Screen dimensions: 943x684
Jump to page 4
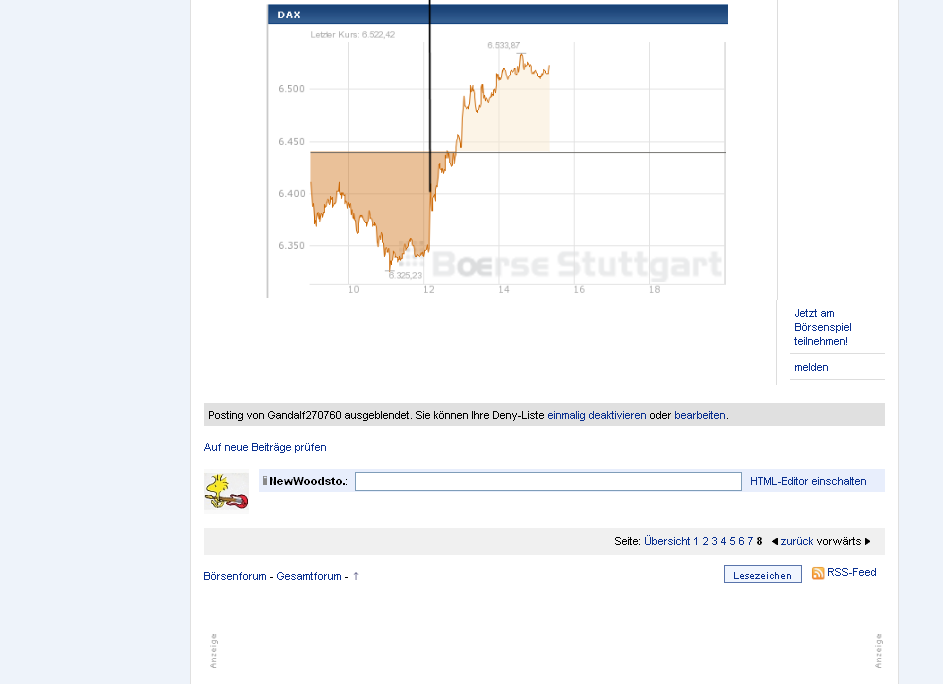coord(724,541)
